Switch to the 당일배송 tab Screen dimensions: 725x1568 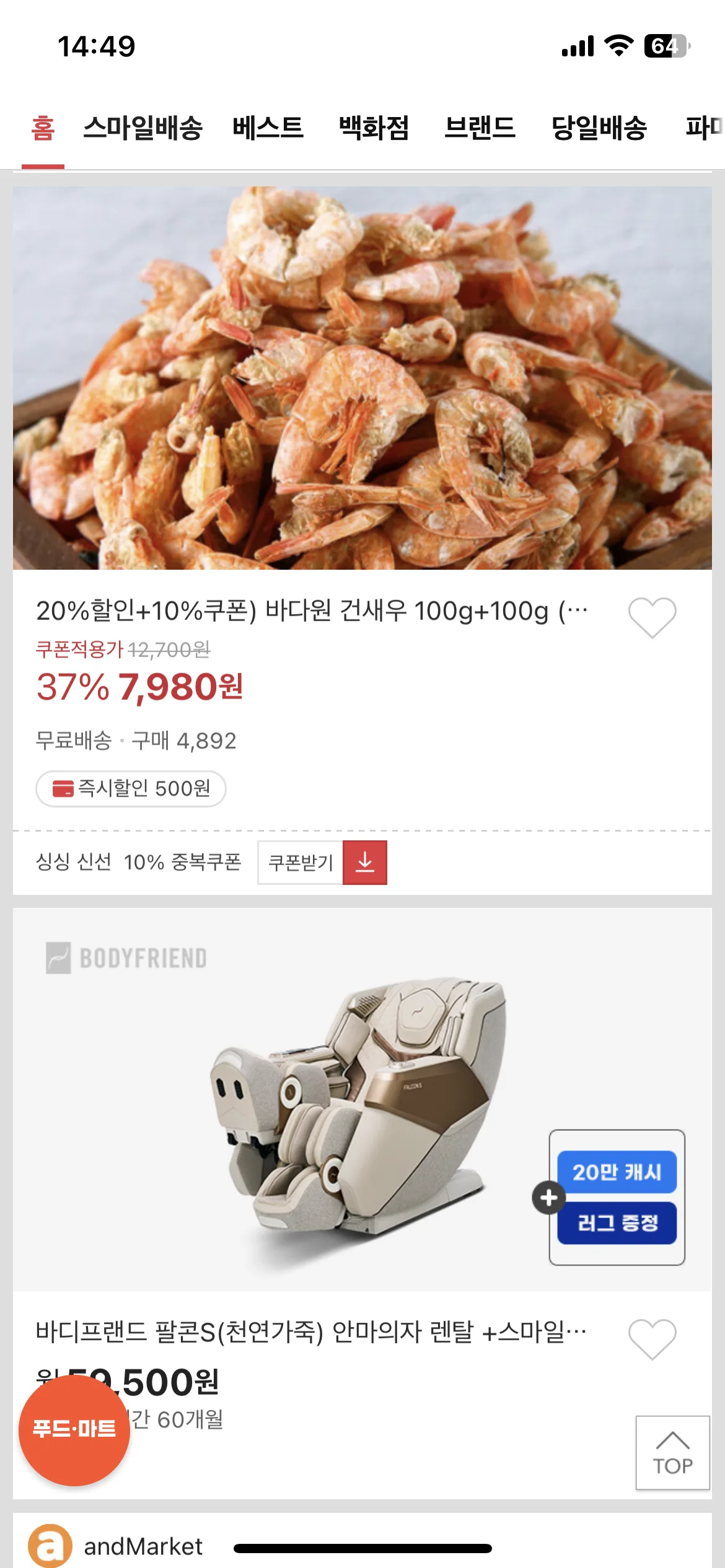599,128
